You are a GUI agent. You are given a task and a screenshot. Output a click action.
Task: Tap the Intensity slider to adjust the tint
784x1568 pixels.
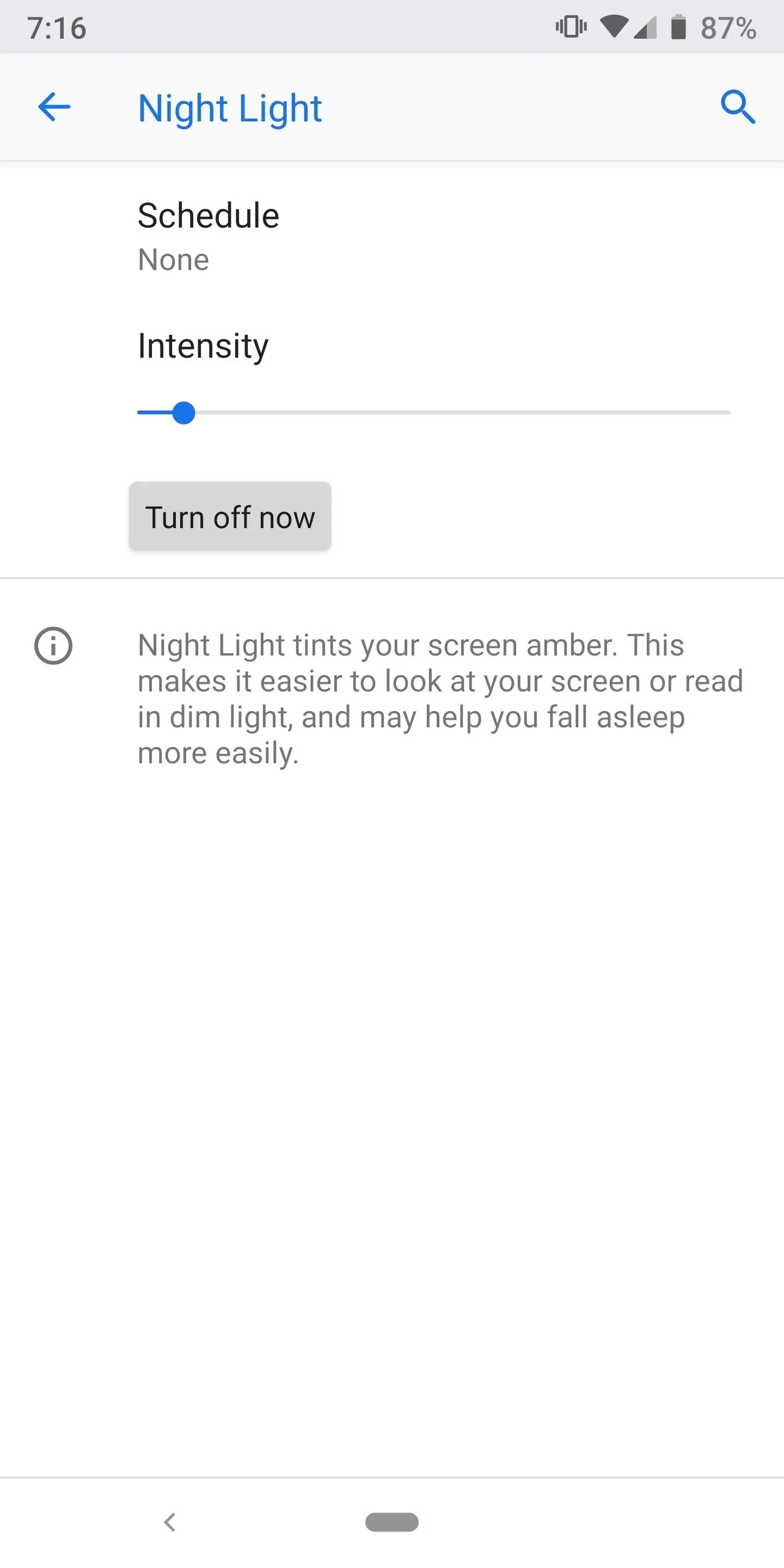pyautogui.click(x=433, y=413)
